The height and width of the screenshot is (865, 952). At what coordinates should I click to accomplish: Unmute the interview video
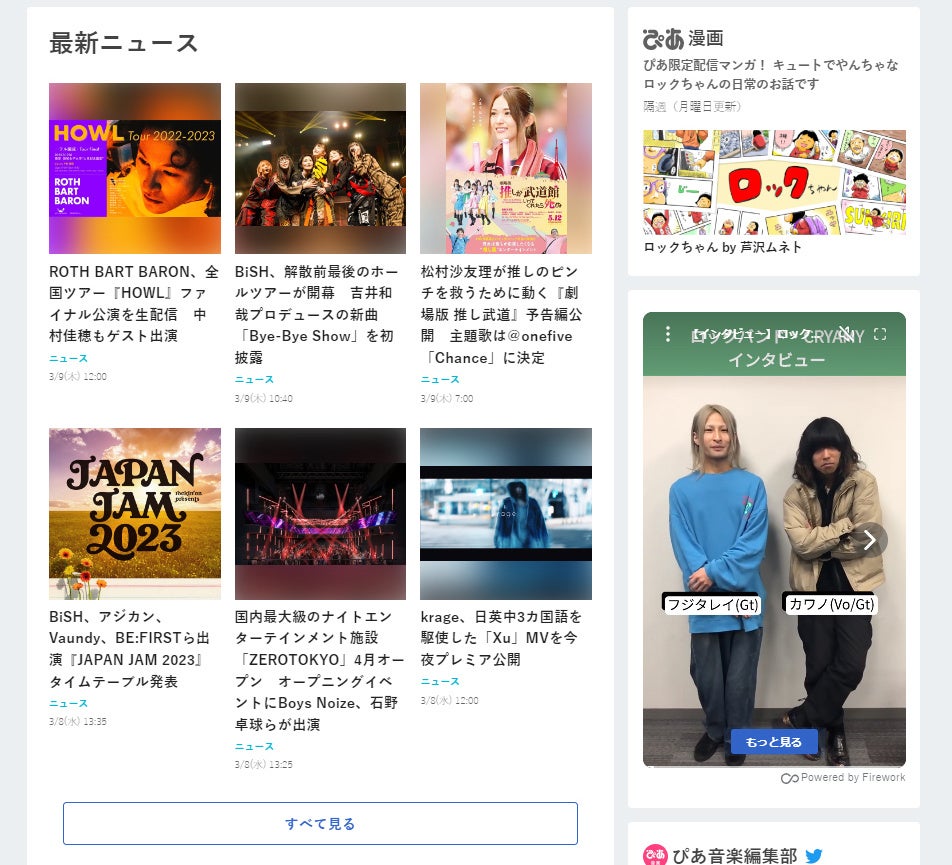point(845,334)
